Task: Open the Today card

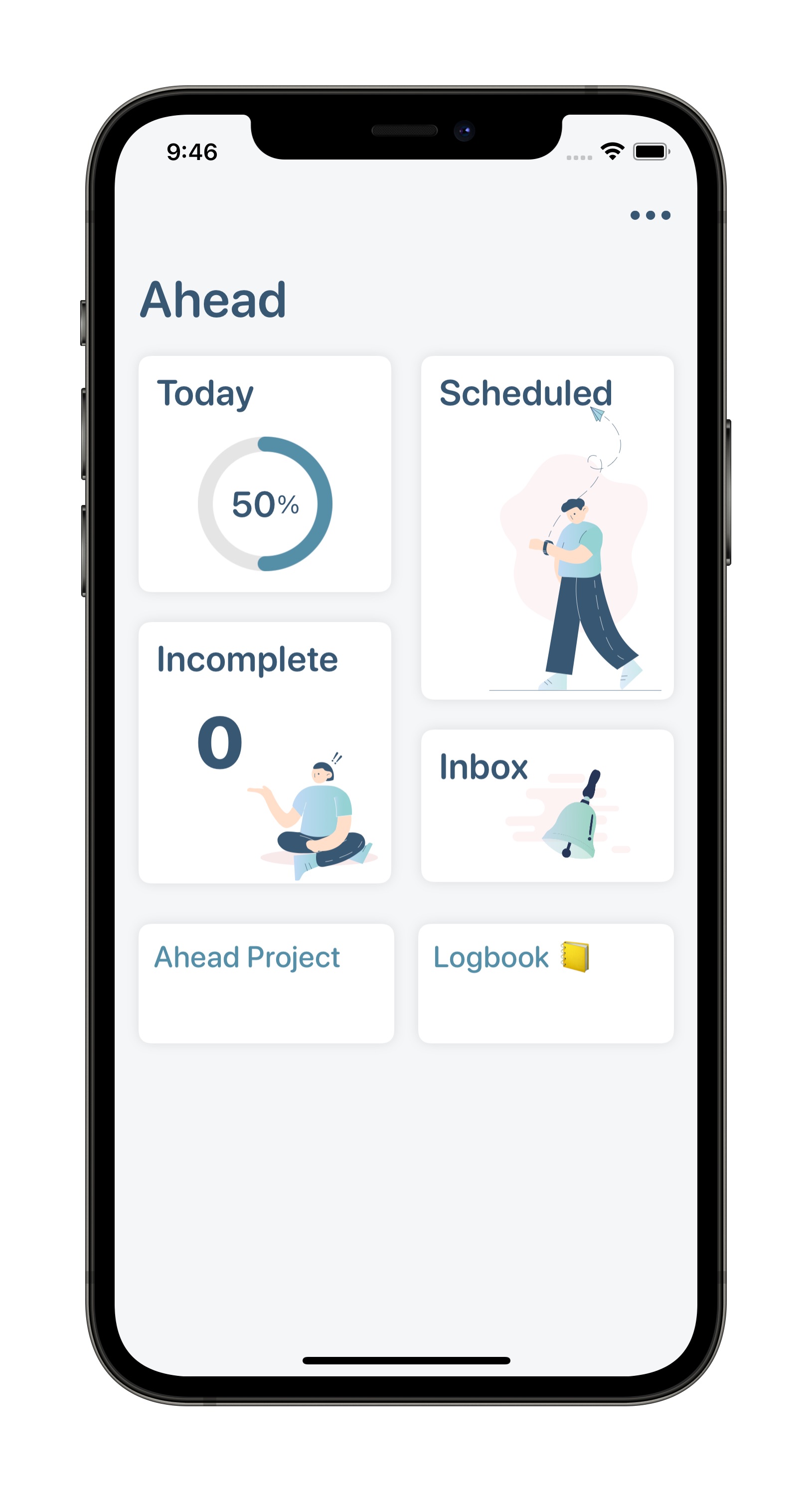Action: click(x=265, y=474)
